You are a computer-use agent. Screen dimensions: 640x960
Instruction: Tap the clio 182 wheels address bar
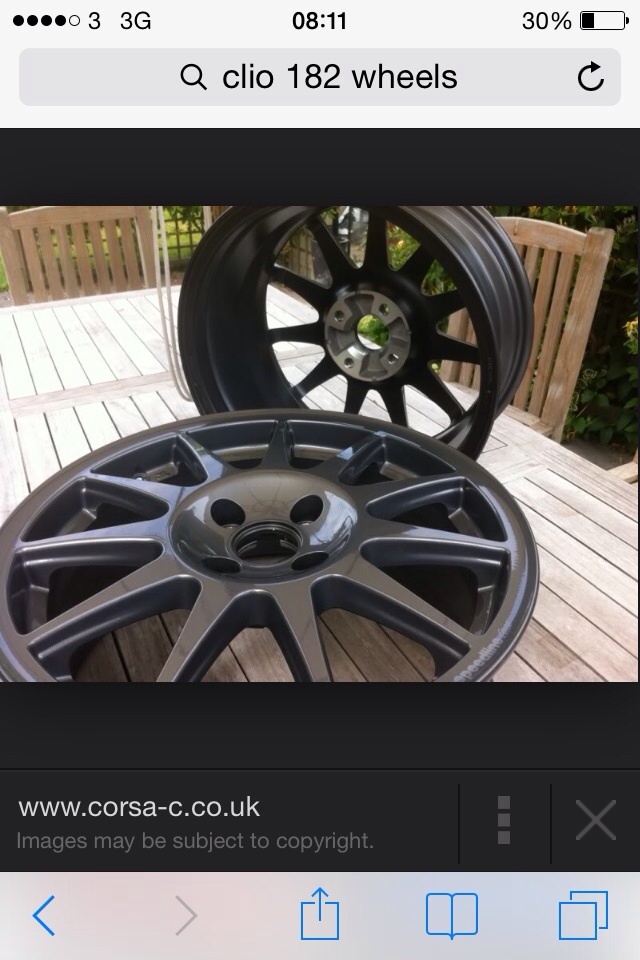[318, 77]
